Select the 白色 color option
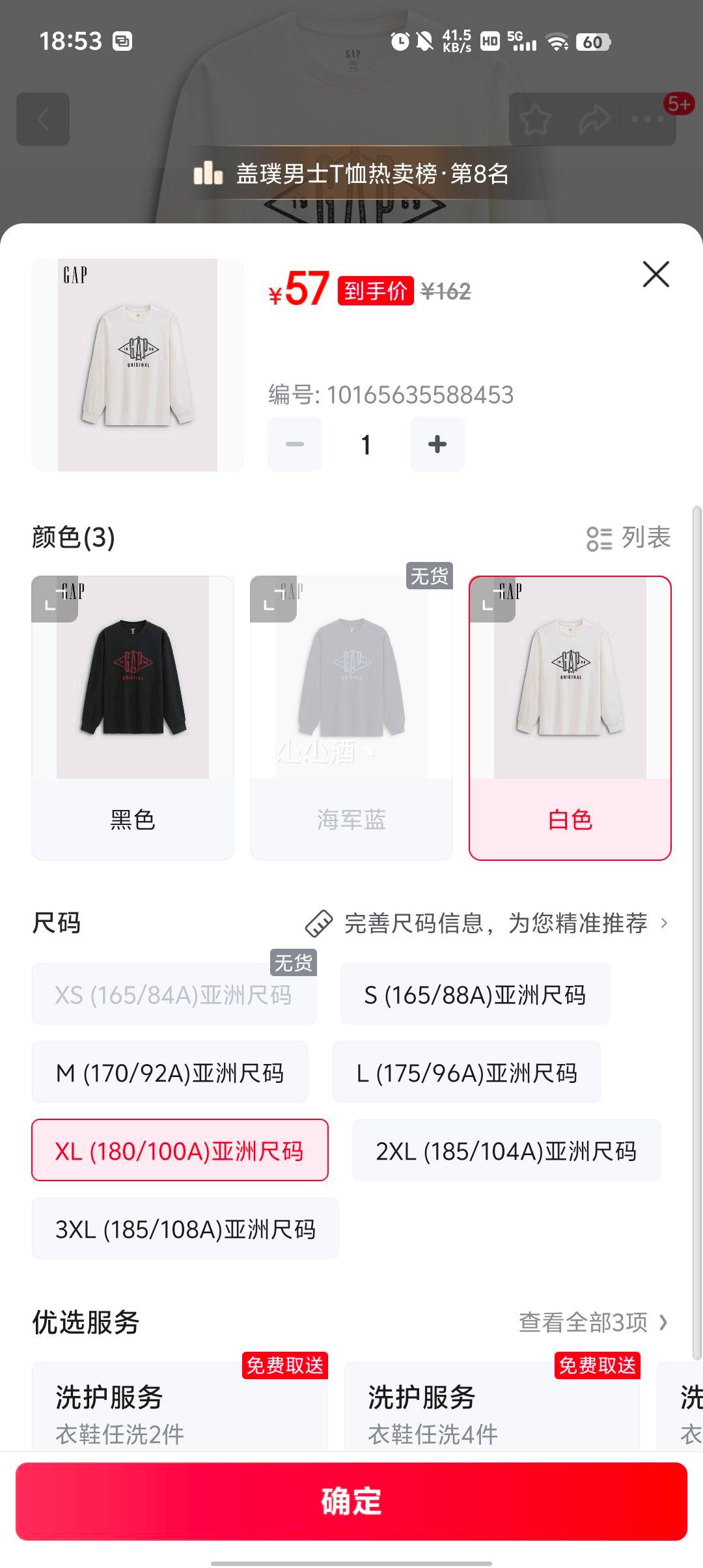Image resolution: width=703 pixels, height=1568 pixels. [x=570, y=716]
